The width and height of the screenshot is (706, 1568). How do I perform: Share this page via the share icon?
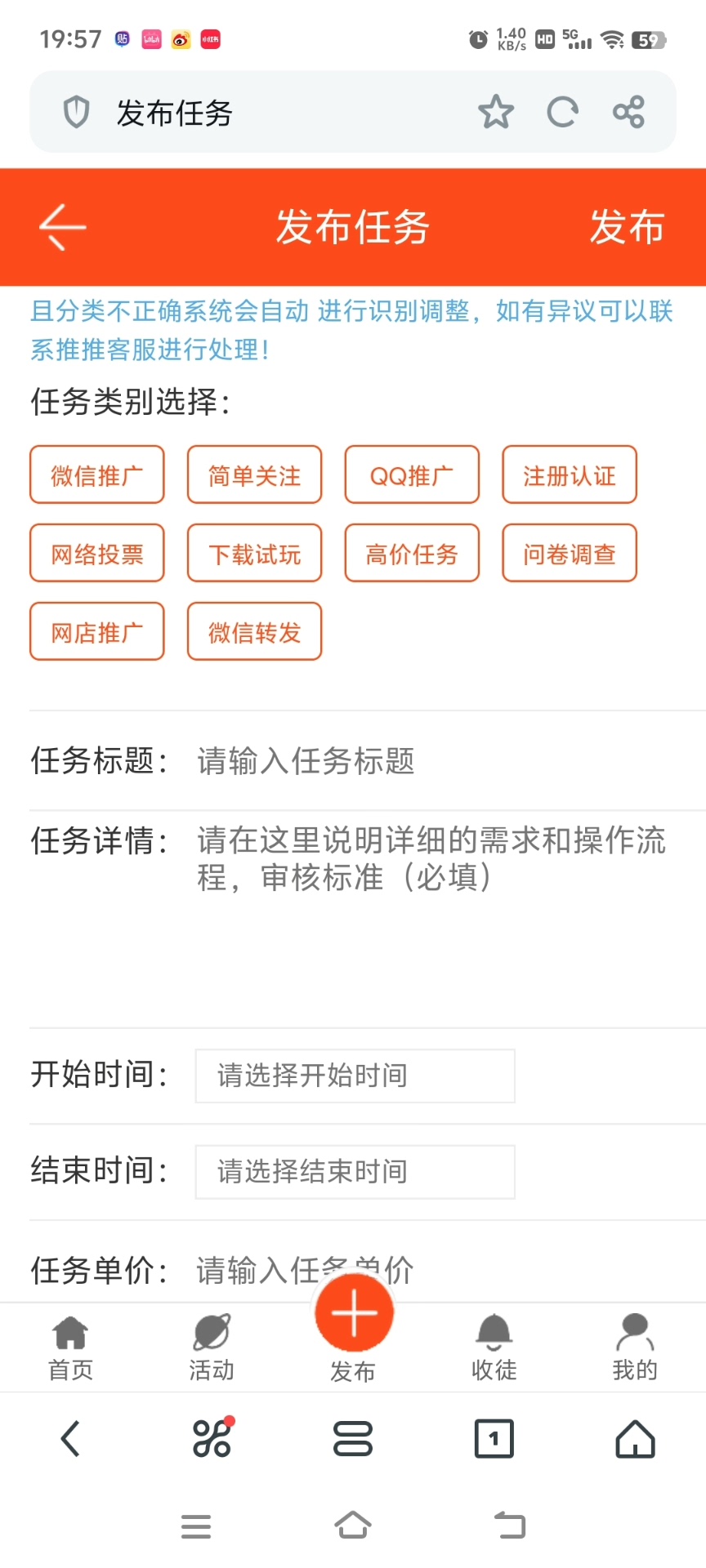tap(628, 112)
